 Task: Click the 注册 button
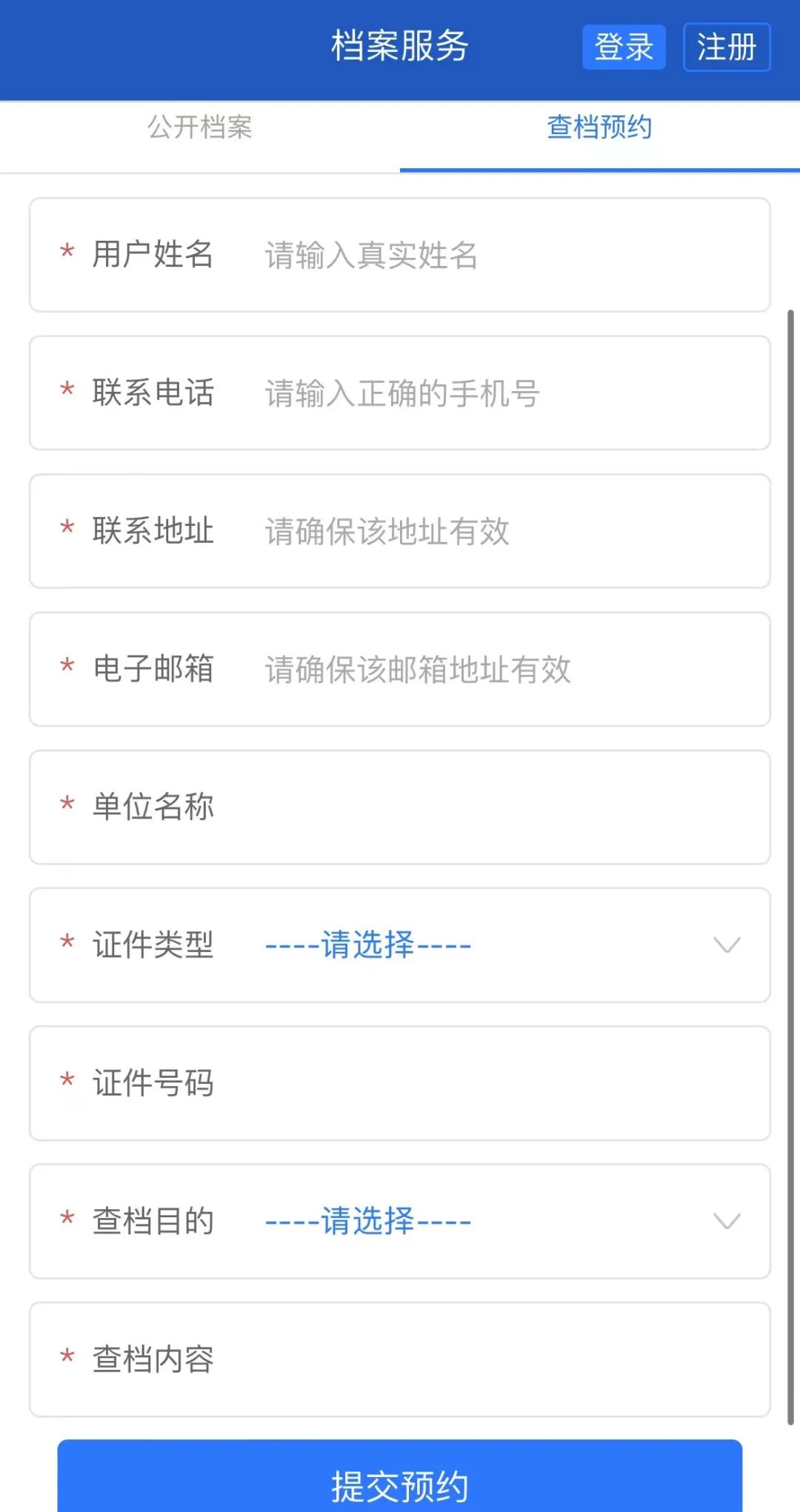pyautogui.click(x=727, y=47)
